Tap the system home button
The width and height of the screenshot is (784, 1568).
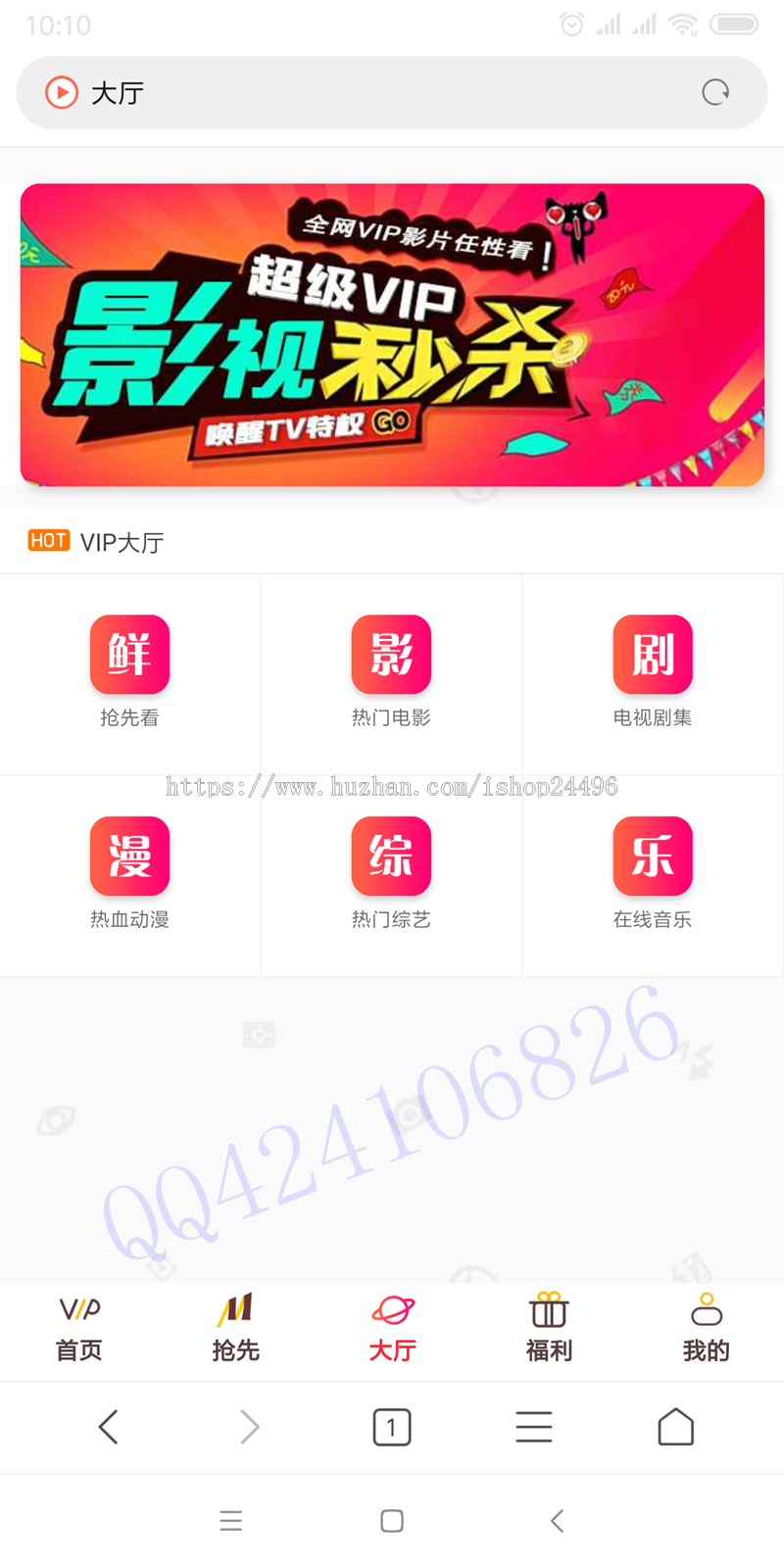[392, 1521]
